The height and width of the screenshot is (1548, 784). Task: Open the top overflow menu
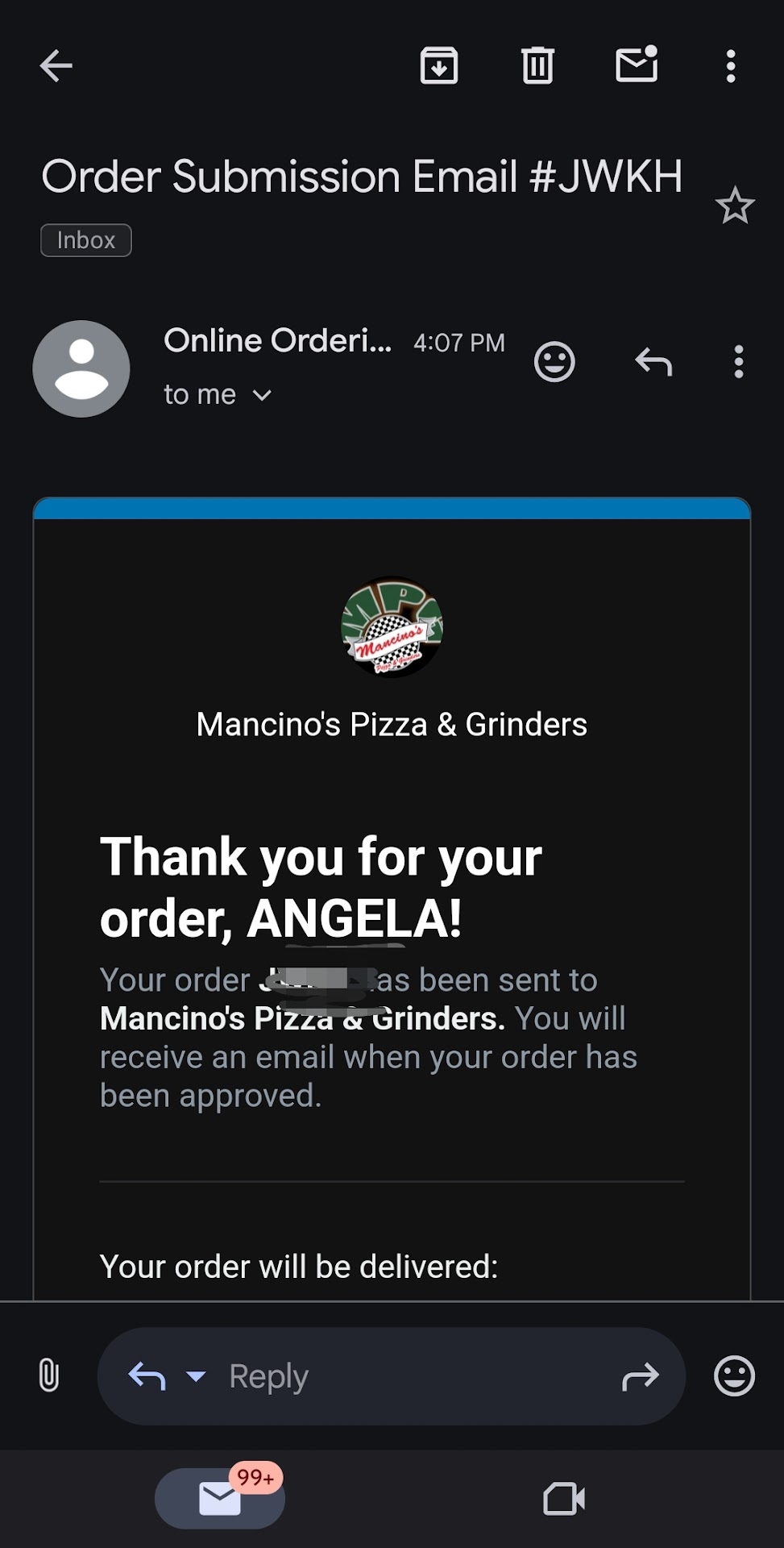coord(731,66)
